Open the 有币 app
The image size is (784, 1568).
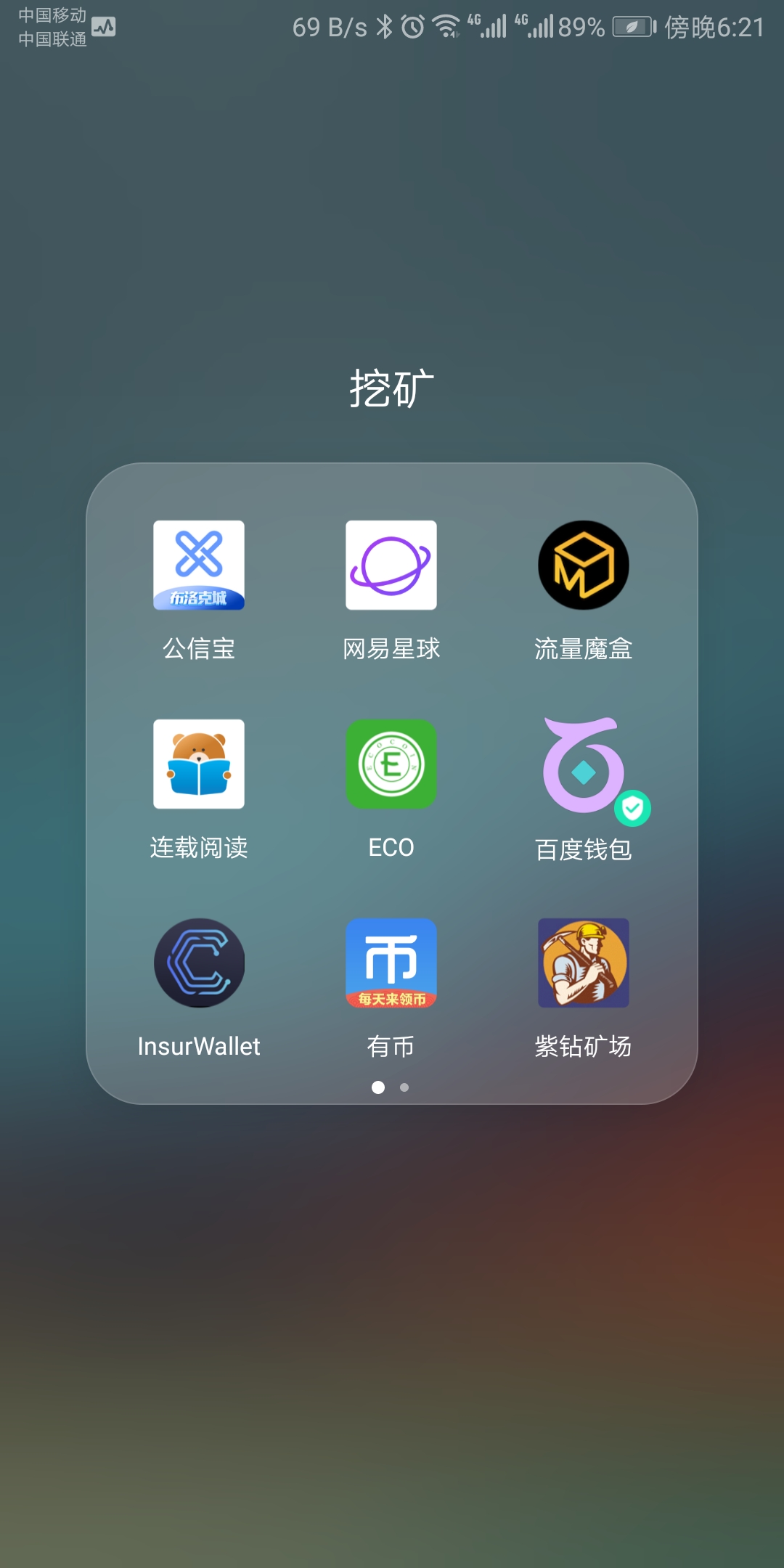tap(391, 963)
